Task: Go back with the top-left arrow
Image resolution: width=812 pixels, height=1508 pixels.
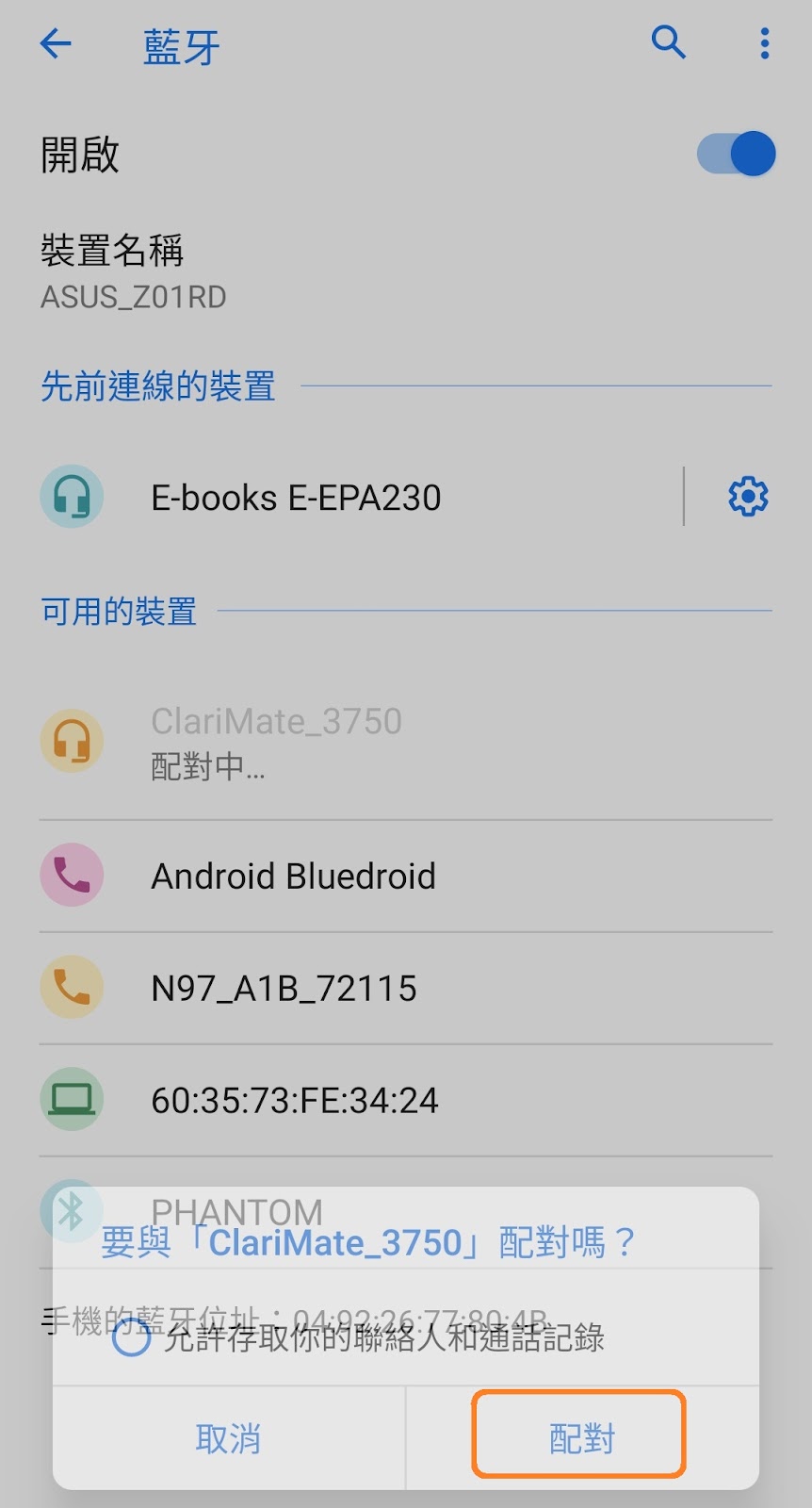Action: 57,43
